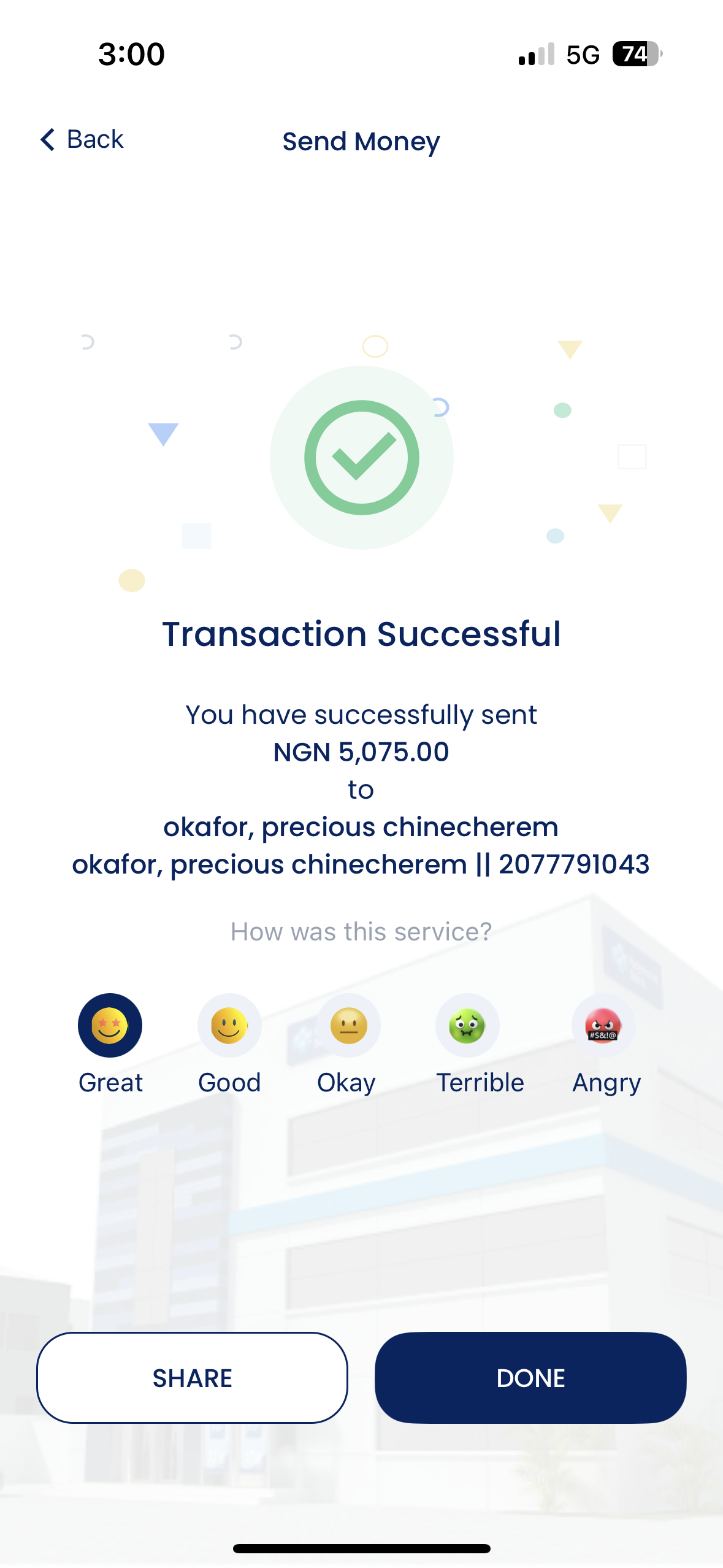Image resolution: width=723 pixels, height=1568 pixels.
Task: Share the transaction receipt
Action: 192,1378
